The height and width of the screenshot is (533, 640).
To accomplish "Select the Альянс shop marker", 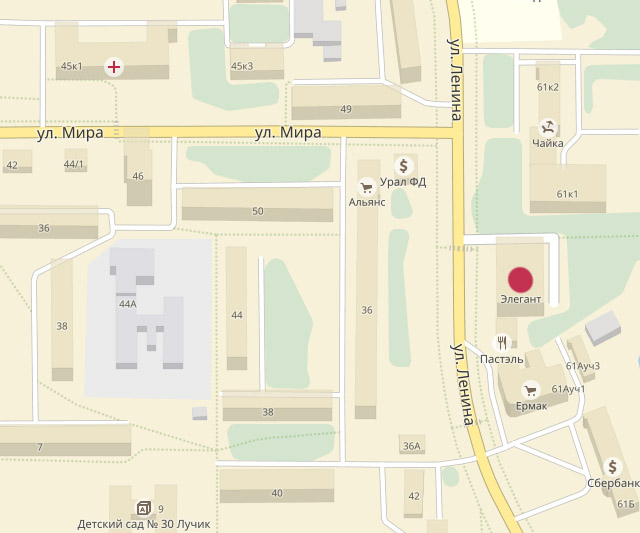I will point(366,185).
